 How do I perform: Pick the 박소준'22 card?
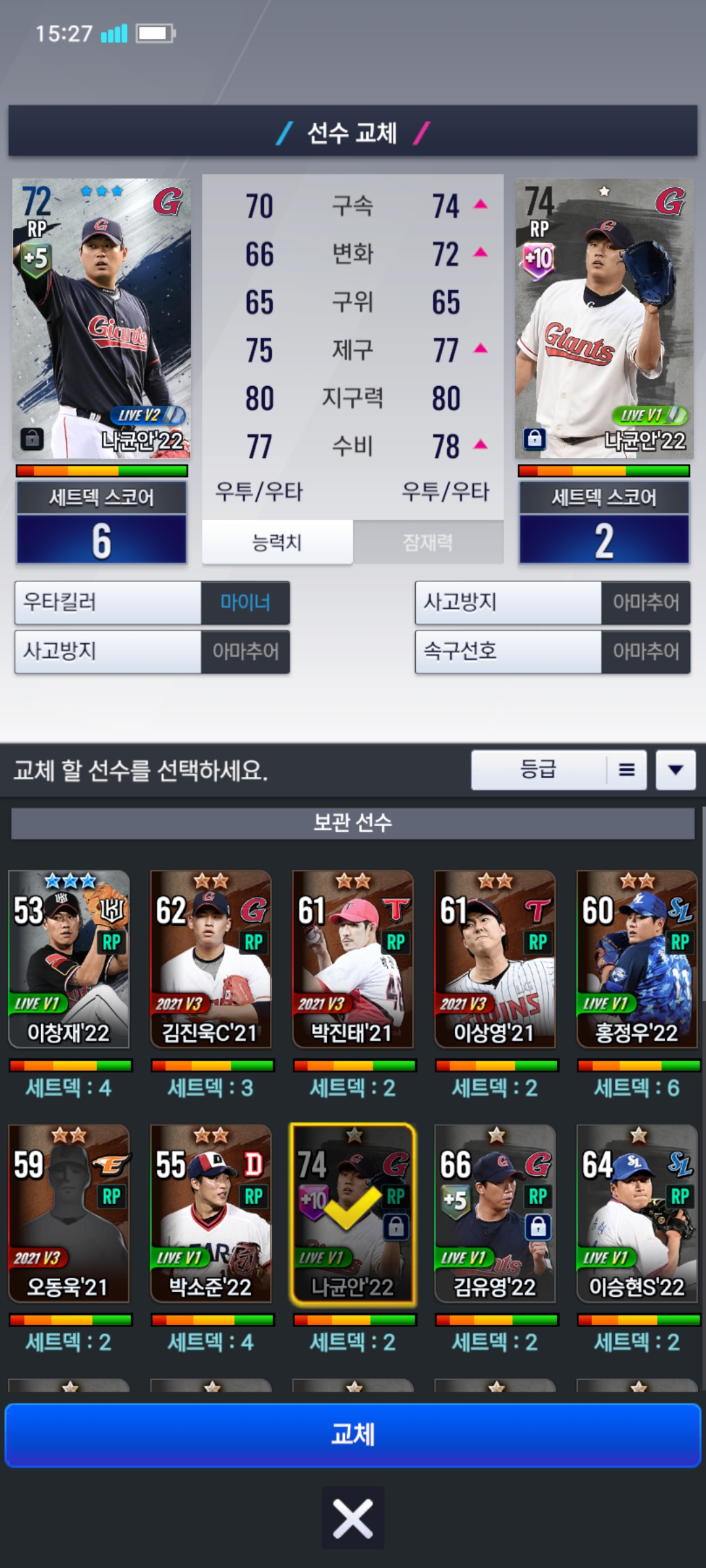click(x=210, y=1214)
